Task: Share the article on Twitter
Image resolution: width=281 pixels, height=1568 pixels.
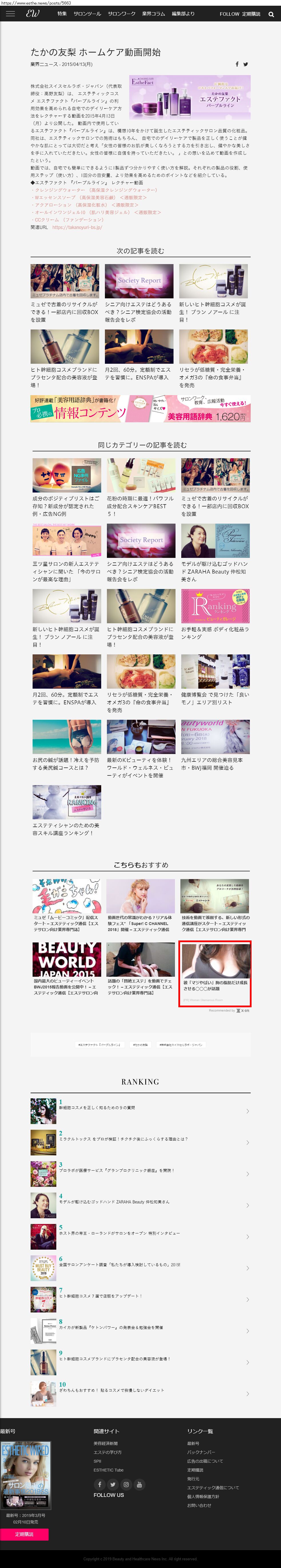Action: click(246, 64)
